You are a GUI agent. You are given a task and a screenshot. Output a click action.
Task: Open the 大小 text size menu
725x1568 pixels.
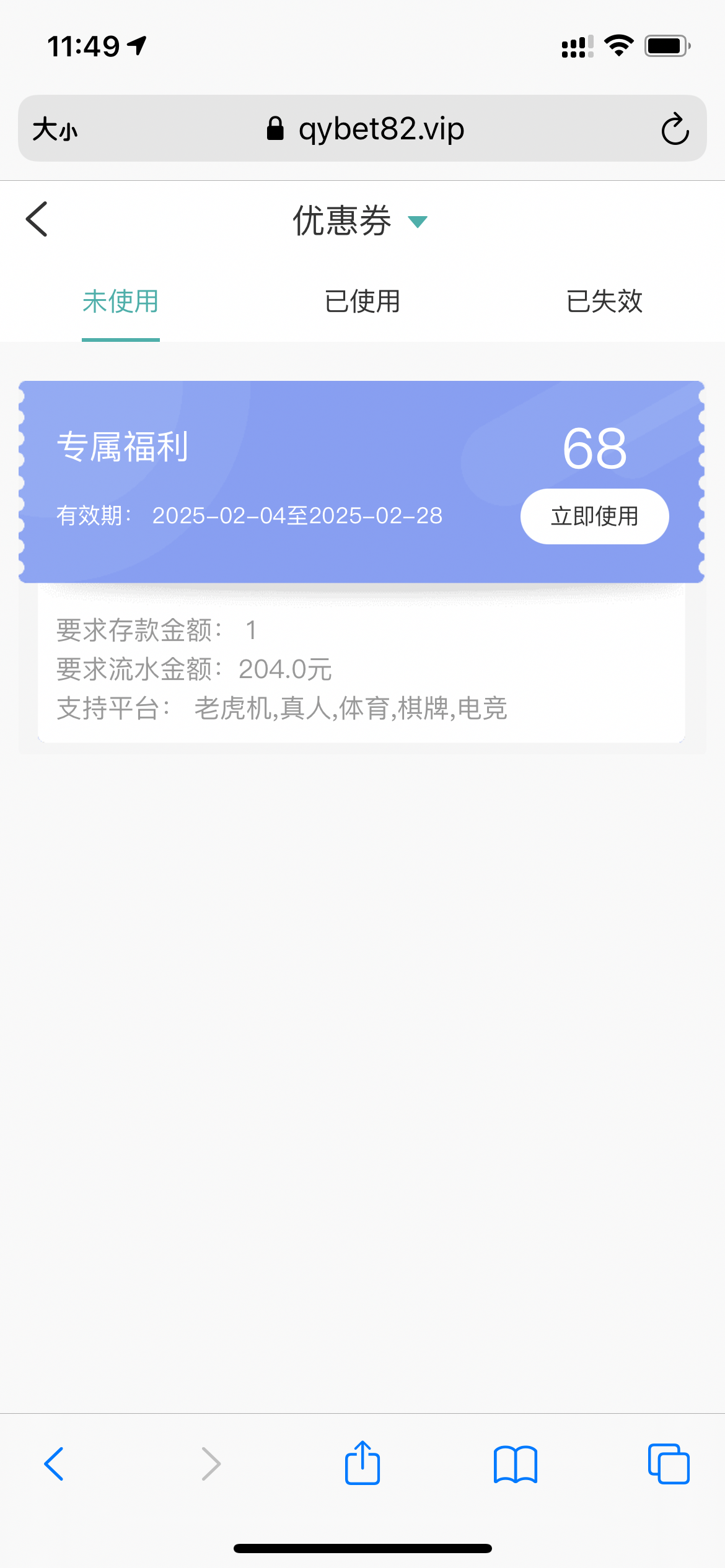[x=55, y=129]
